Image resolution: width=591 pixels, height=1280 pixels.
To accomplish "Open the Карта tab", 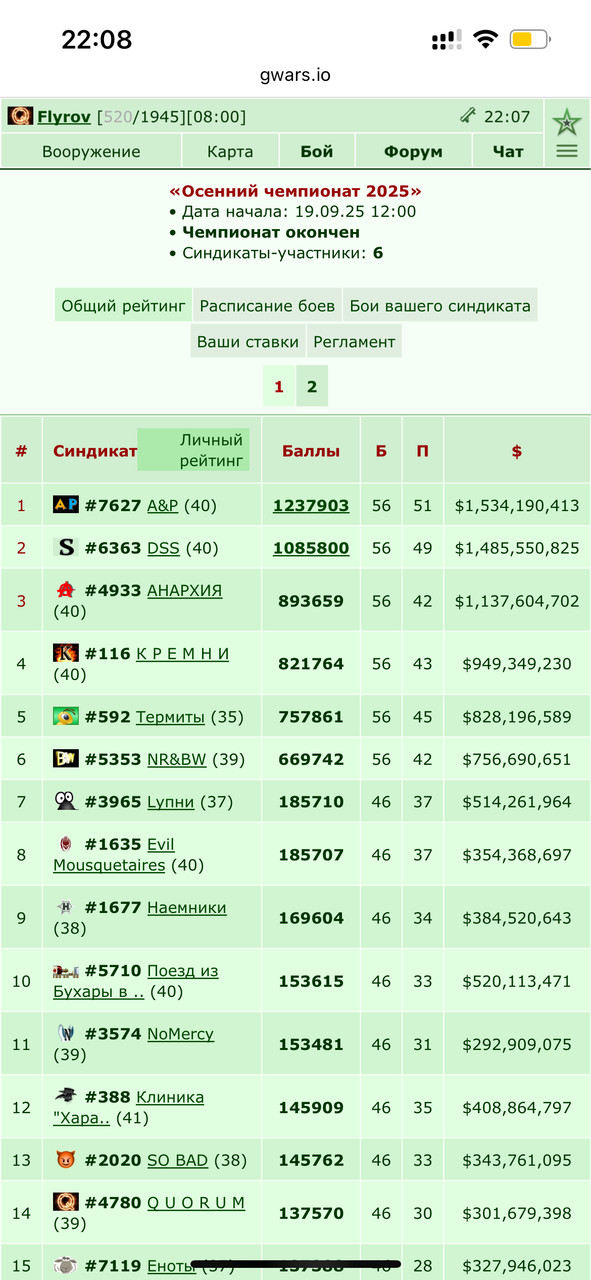I will [x=230, y=152].
